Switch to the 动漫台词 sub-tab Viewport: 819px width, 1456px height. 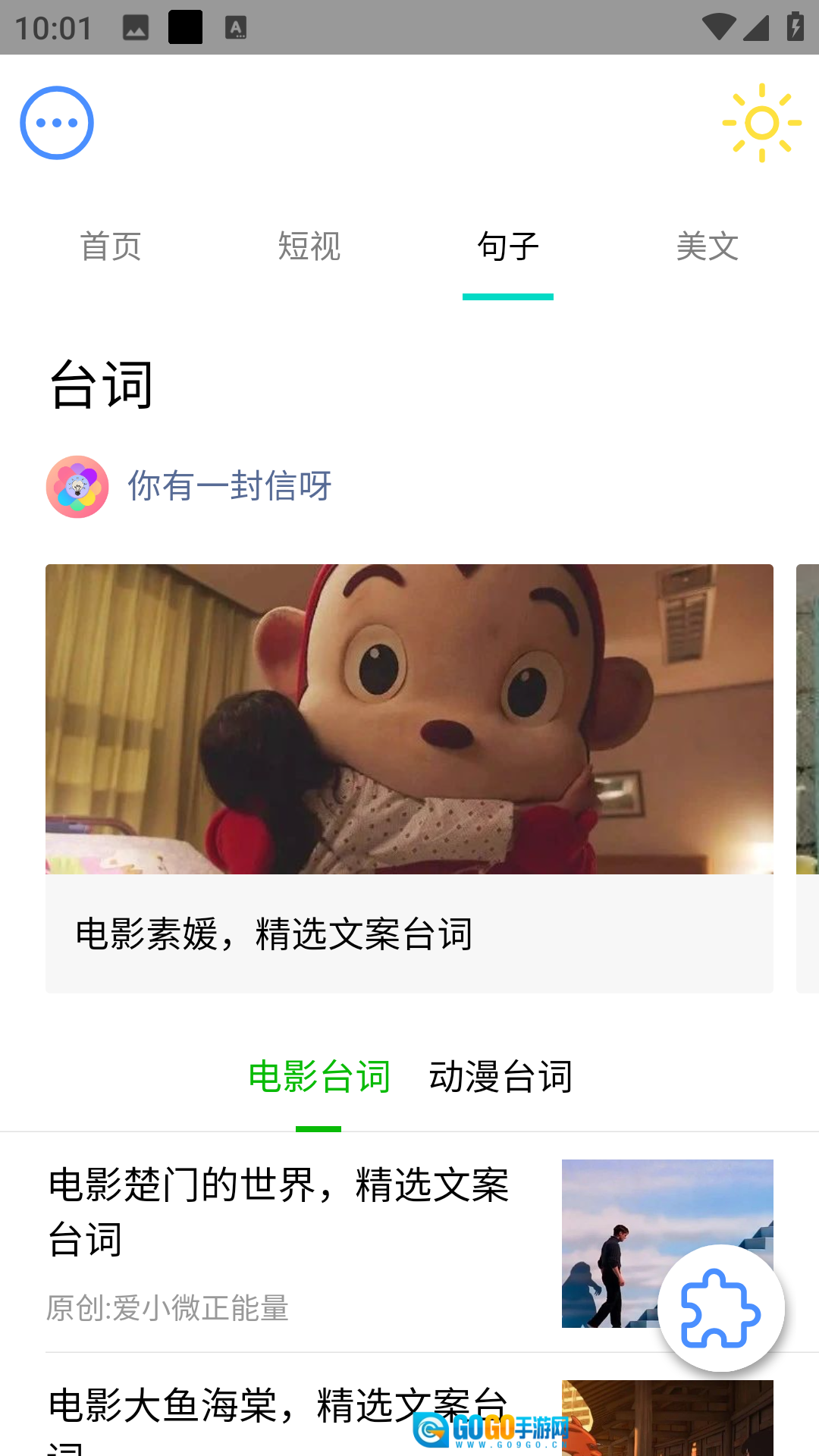pyautogui.click(x=501, y=1076)
